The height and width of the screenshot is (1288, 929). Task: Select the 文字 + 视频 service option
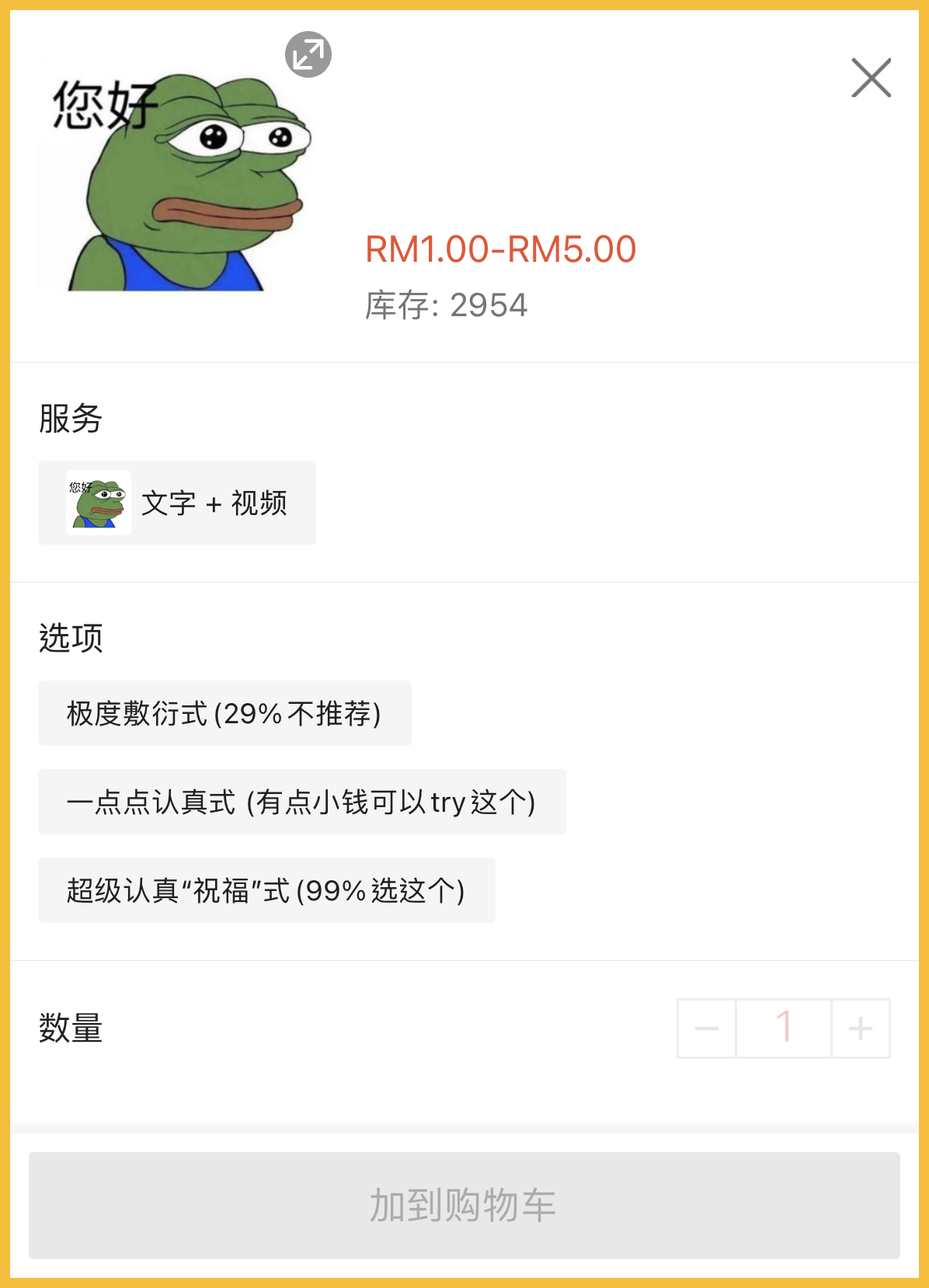pos(177,503)
